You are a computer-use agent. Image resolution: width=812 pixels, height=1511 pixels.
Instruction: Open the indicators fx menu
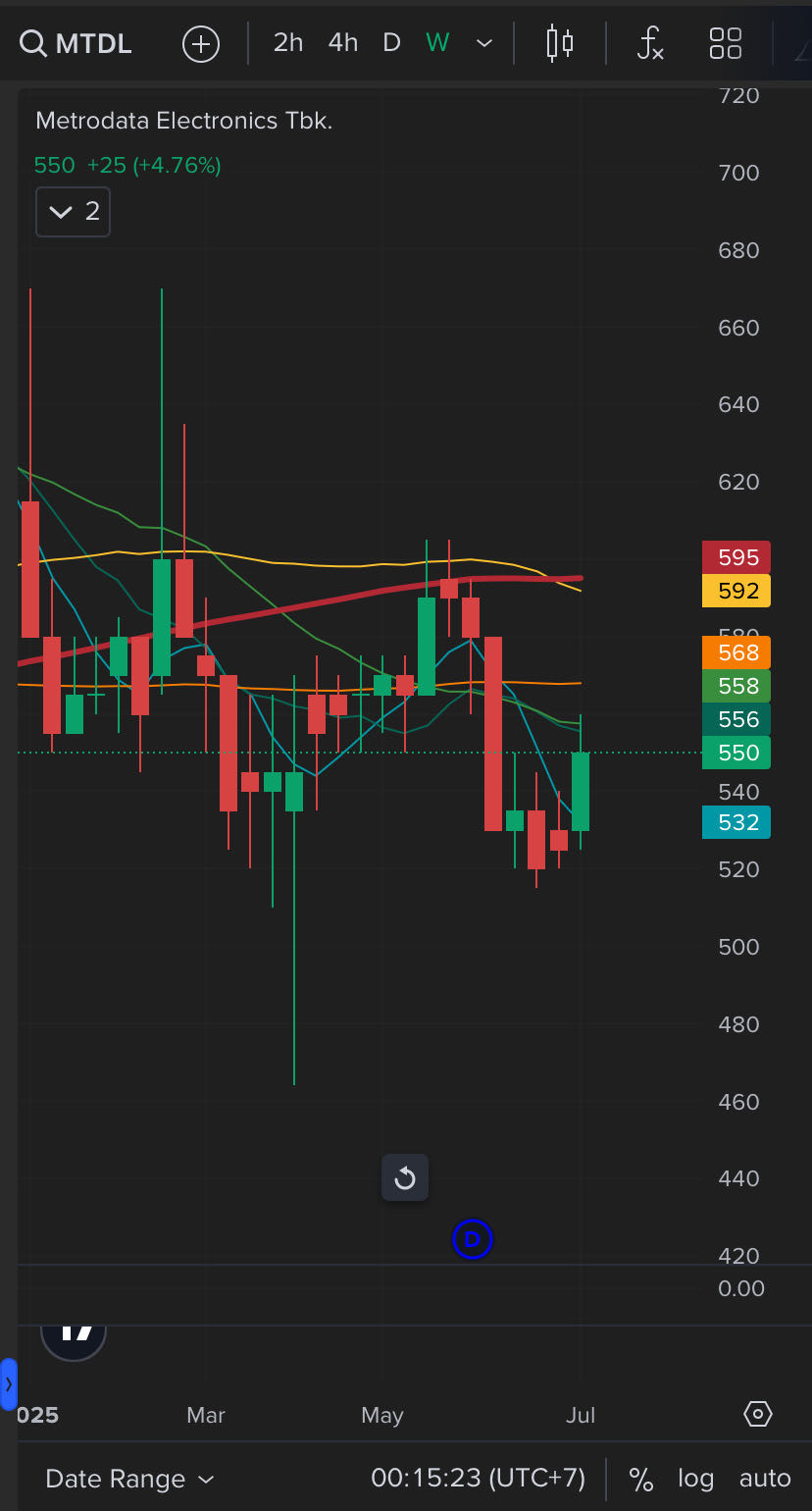tap(650, 43)
